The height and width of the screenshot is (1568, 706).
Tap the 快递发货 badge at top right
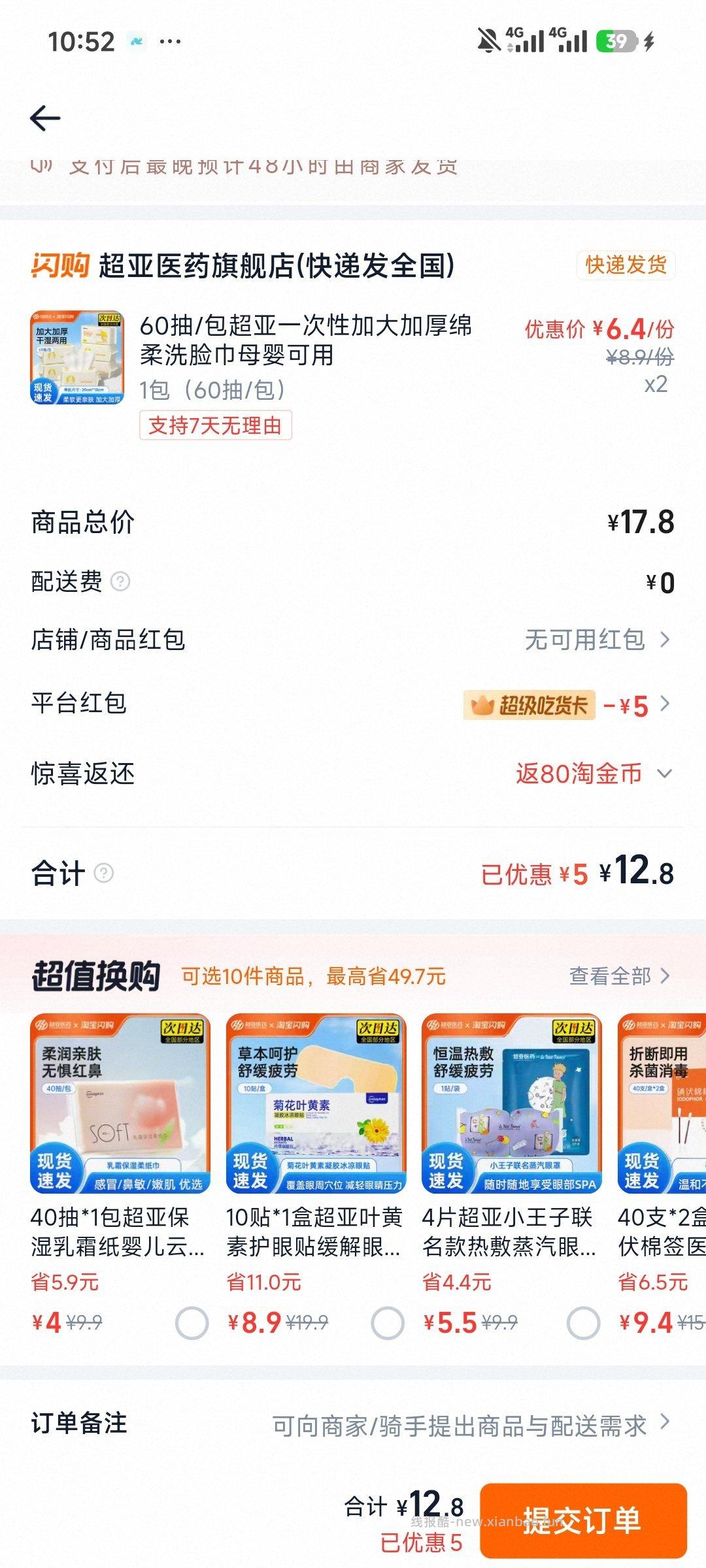click(x=623, y=265)
